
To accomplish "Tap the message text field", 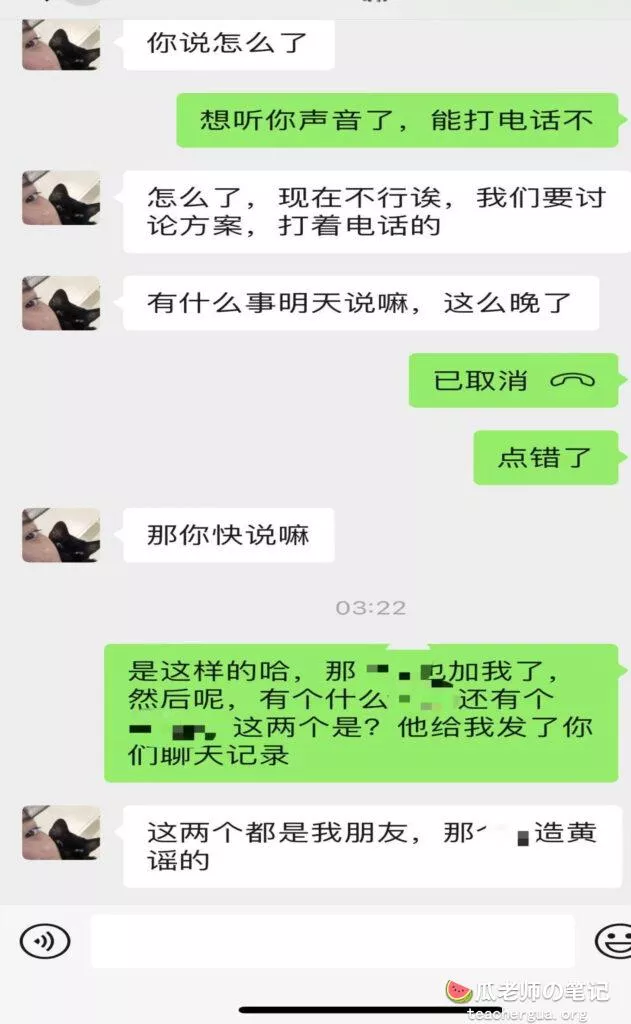I will point(332,941).
